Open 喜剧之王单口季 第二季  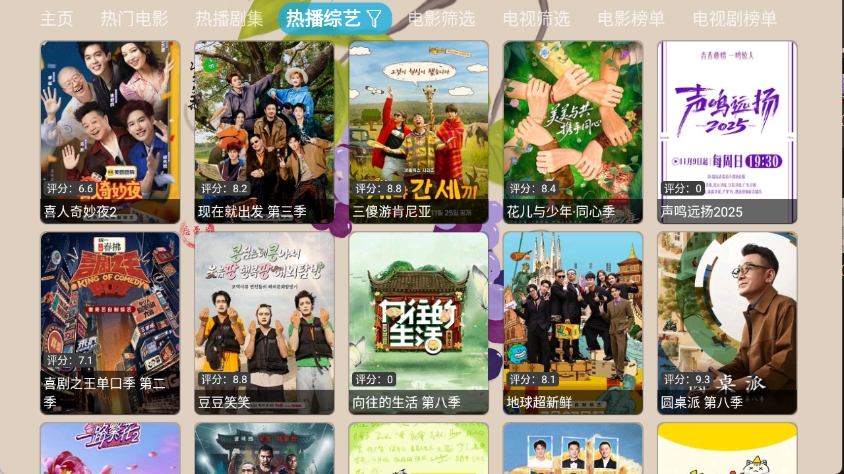[111, 323]
